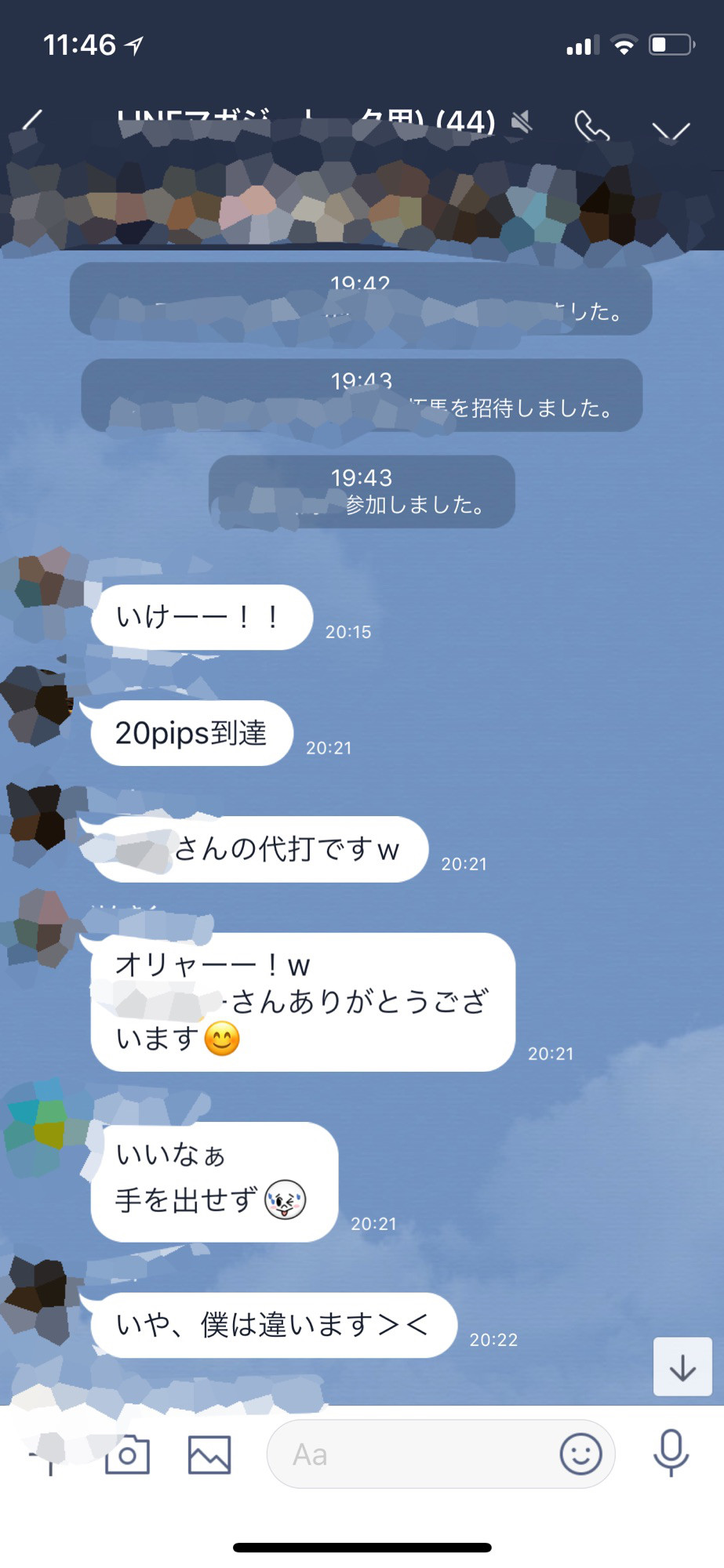Open the emoji and sticker picker
Image resolution: width=724 pixels, height=1568 pixels.
tap(580, 1454)
